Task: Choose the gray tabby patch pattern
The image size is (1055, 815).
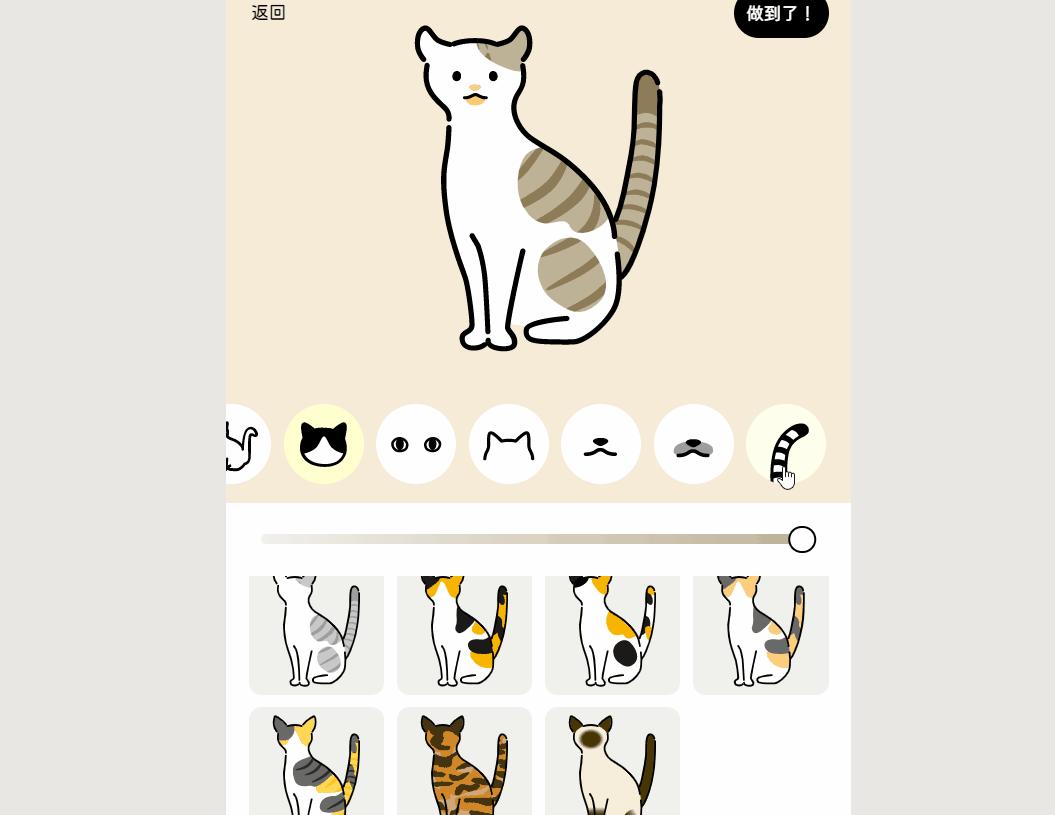Action: pyautogui.click(x=316, y=635)
